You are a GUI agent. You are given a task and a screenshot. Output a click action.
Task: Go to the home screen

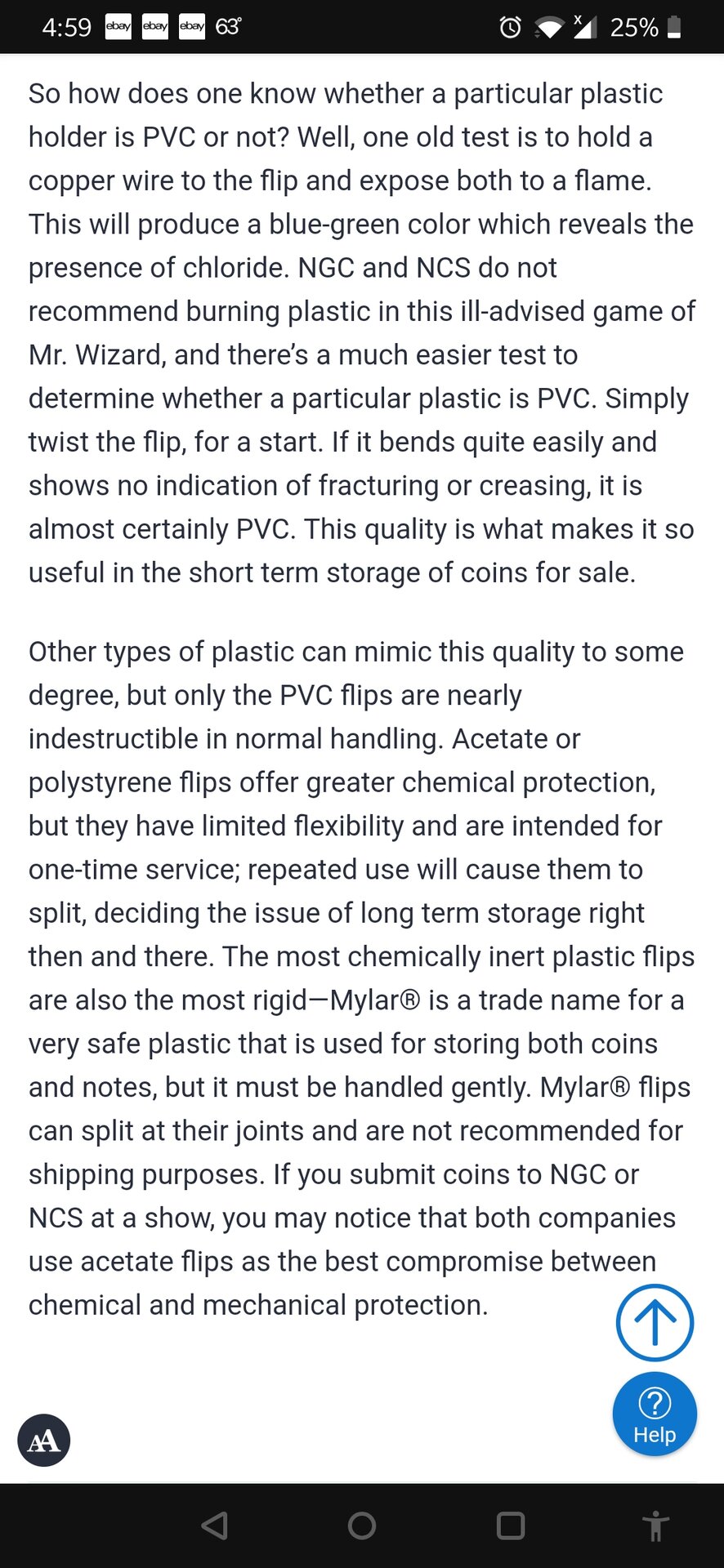pos(362,1526)
